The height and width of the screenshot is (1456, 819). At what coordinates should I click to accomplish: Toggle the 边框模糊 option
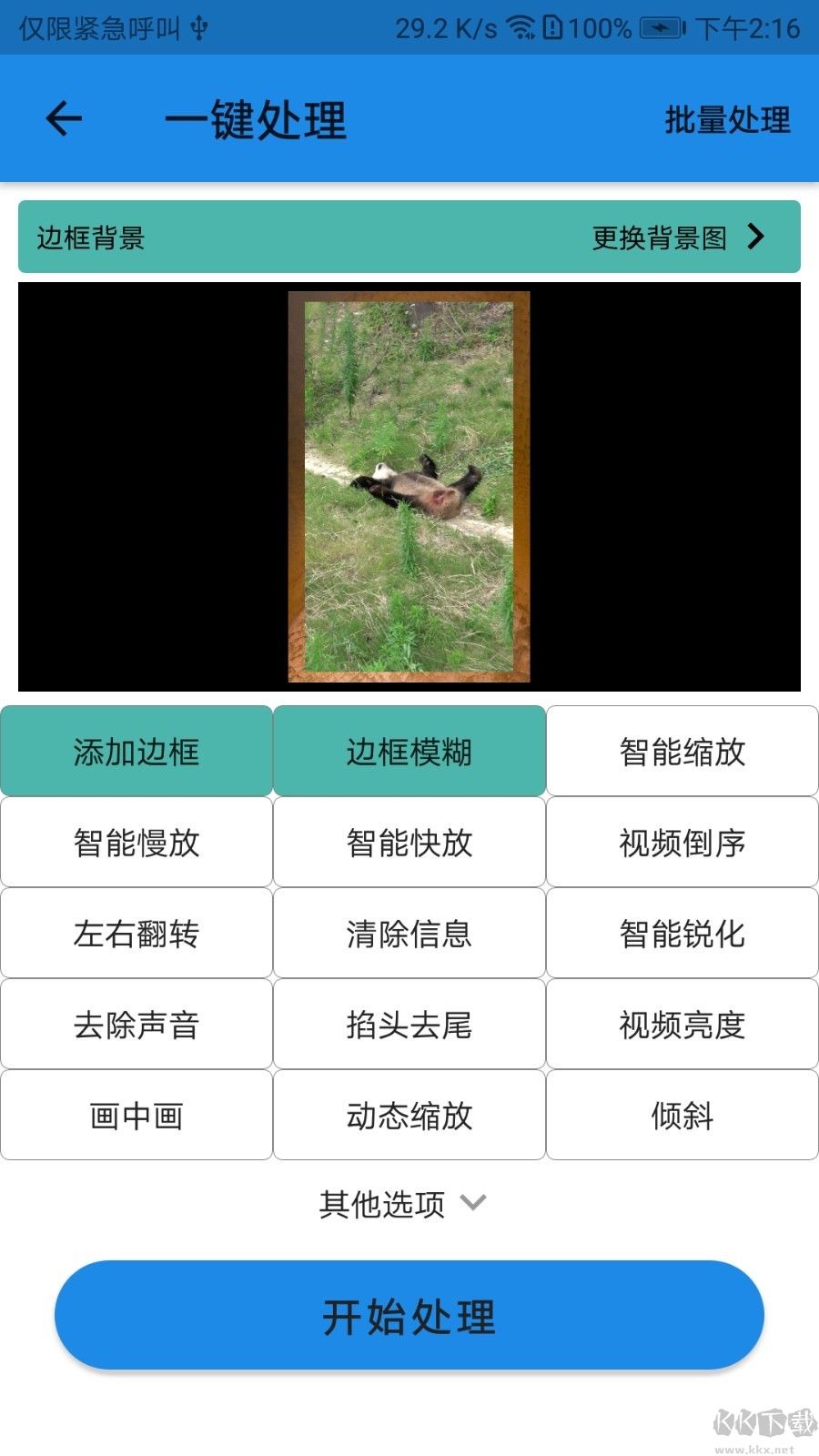point(409,752)
